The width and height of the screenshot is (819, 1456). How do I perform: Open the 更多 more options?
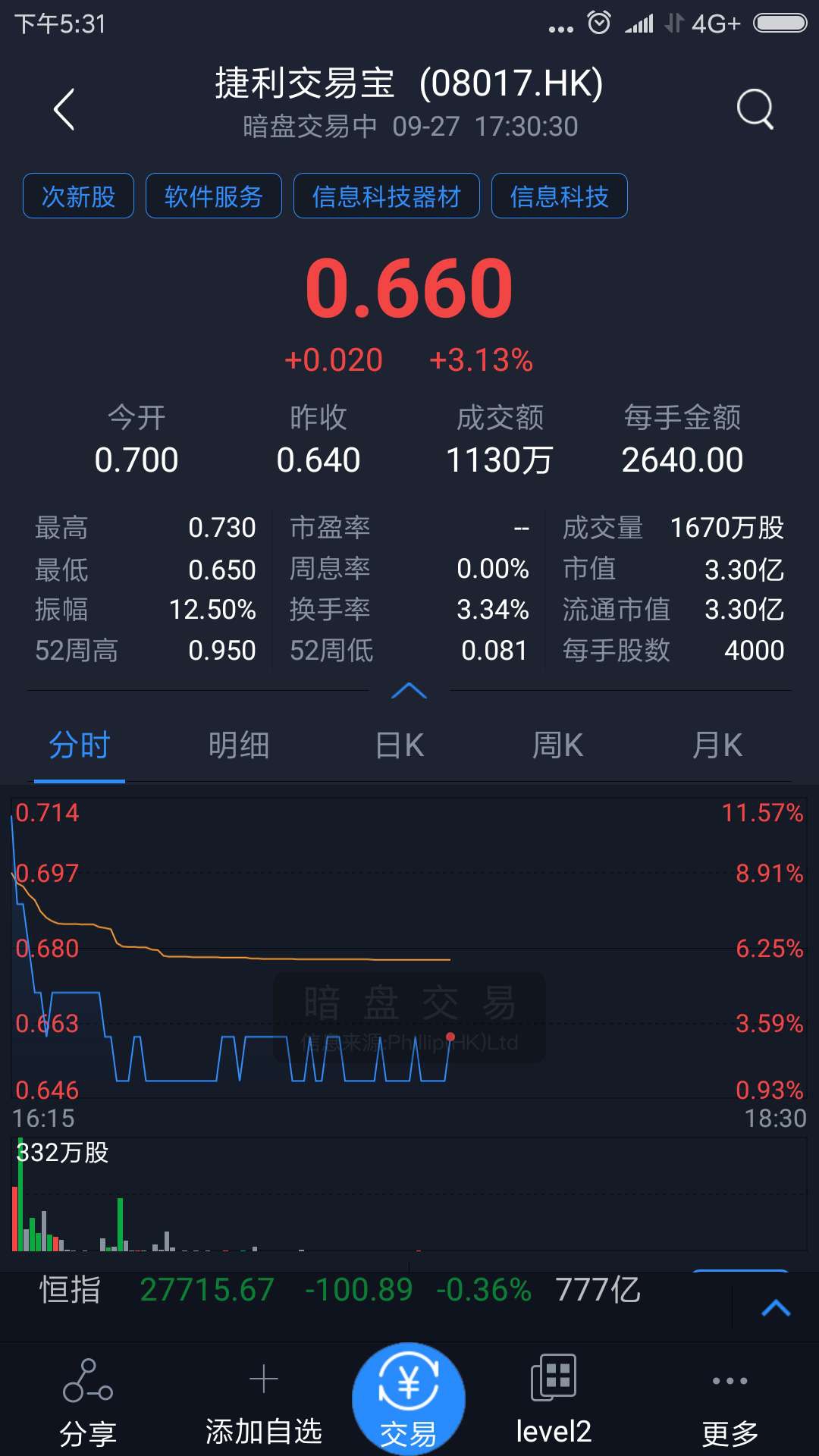pos(730,1403)
